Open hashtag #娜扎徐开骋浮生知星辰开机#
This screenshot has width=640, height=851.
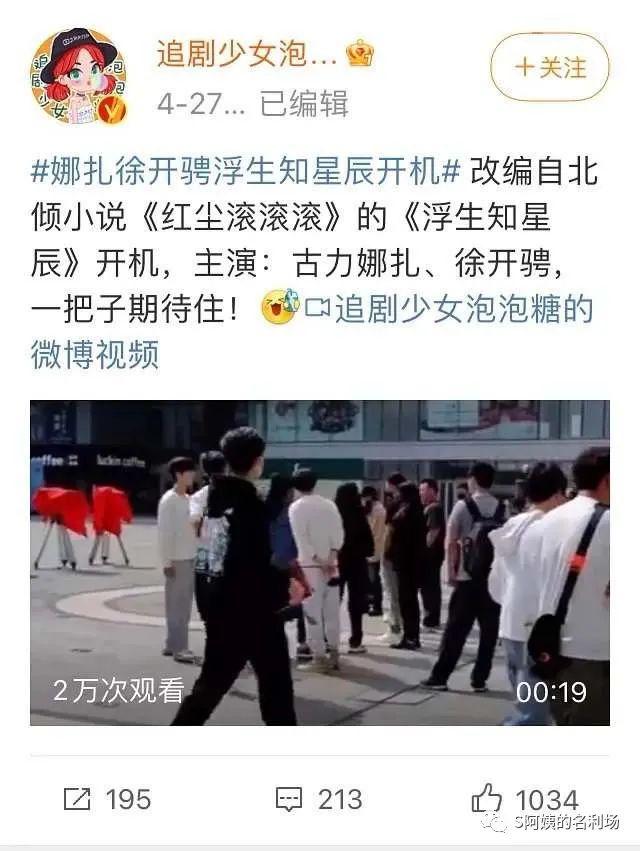[x=246, y=171]
